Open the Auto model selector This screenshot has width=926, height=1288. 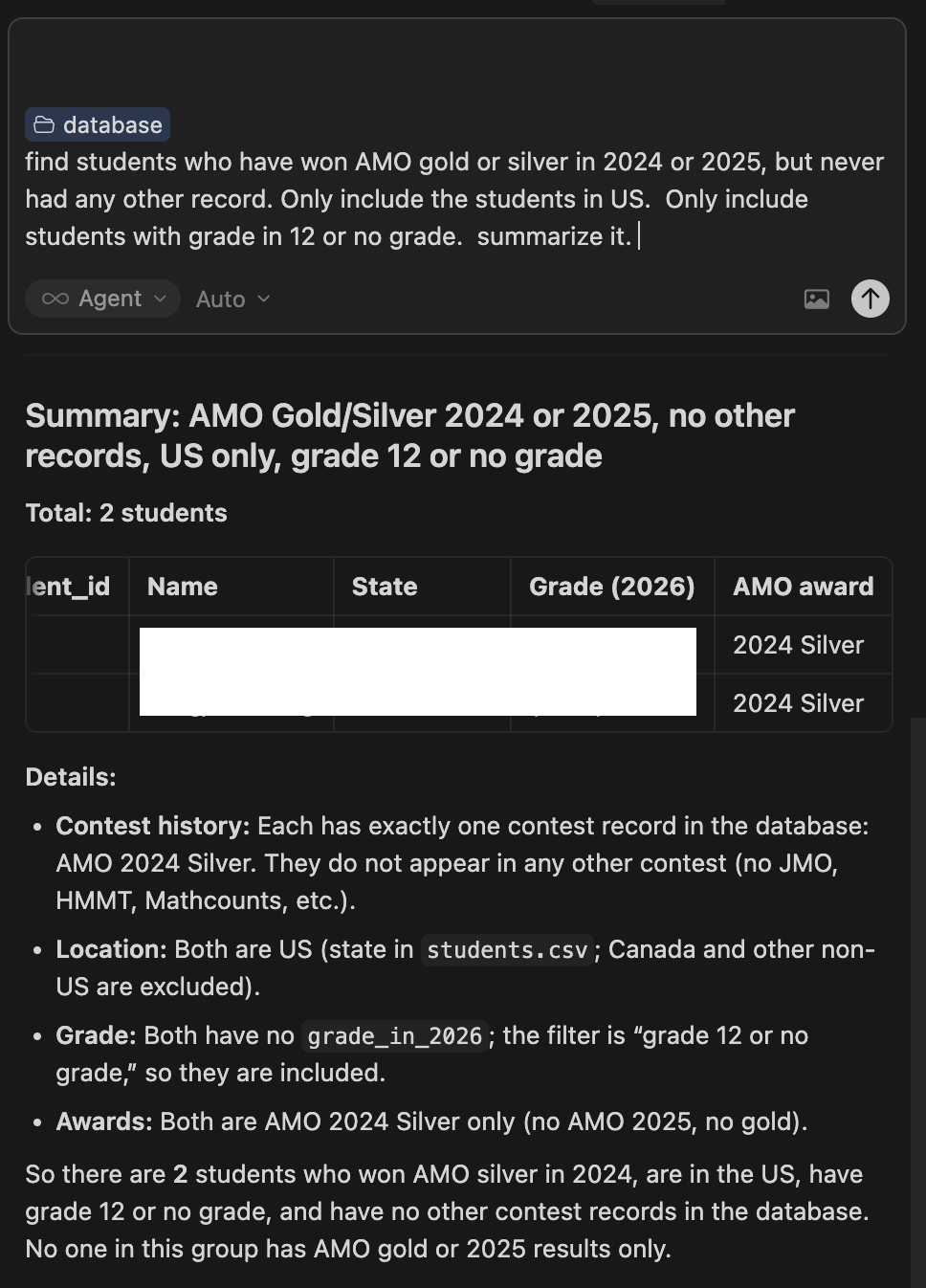point(232,300)
